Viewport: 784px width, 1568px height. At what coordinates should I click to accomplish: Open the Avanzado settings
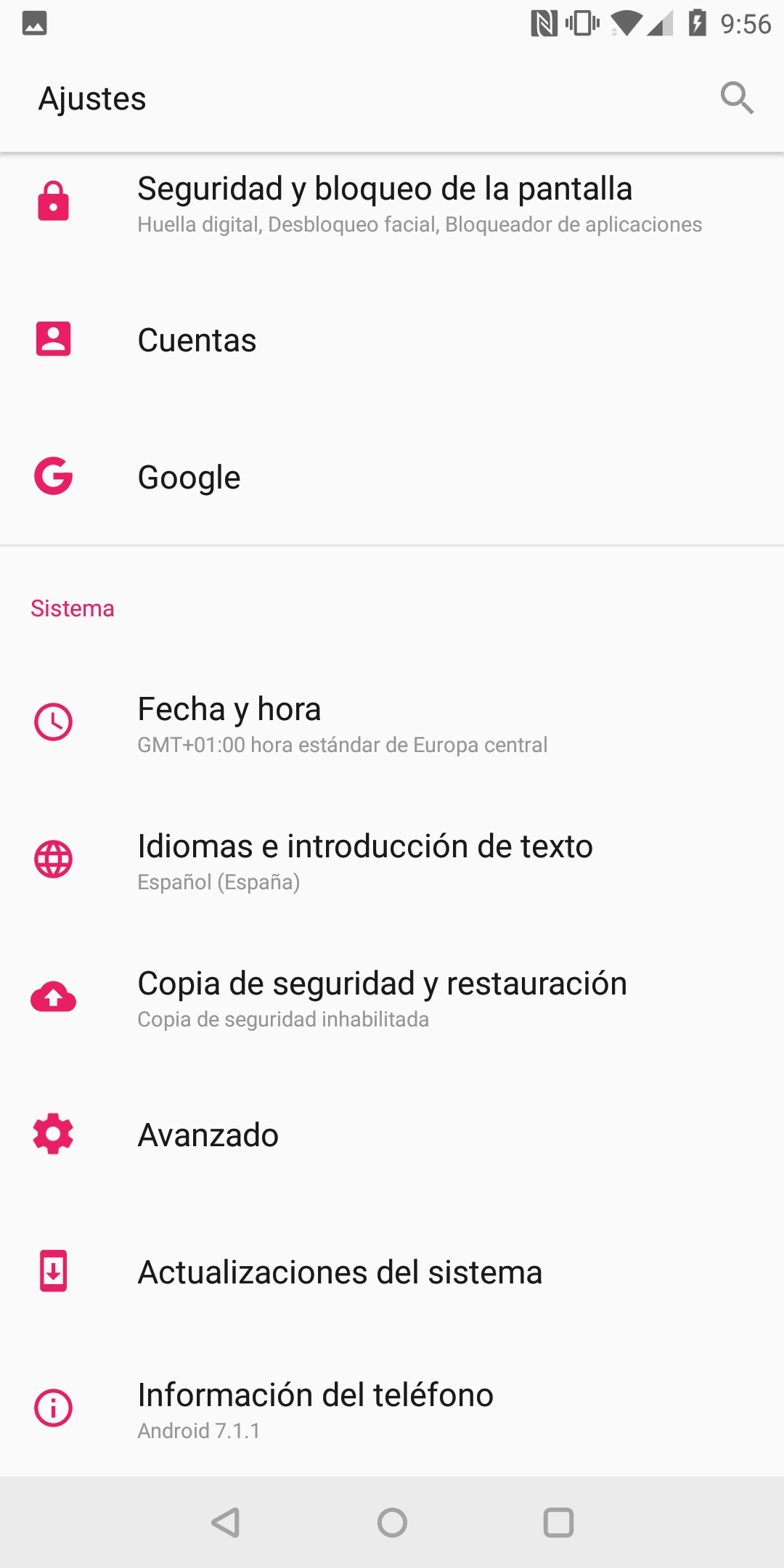point(392,1134)
